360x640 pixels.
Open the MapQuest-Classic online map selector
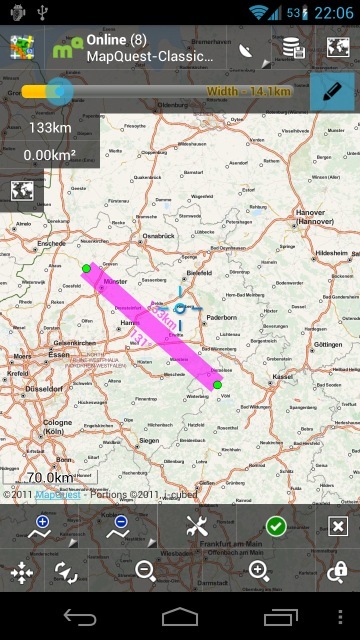point(135,47)
